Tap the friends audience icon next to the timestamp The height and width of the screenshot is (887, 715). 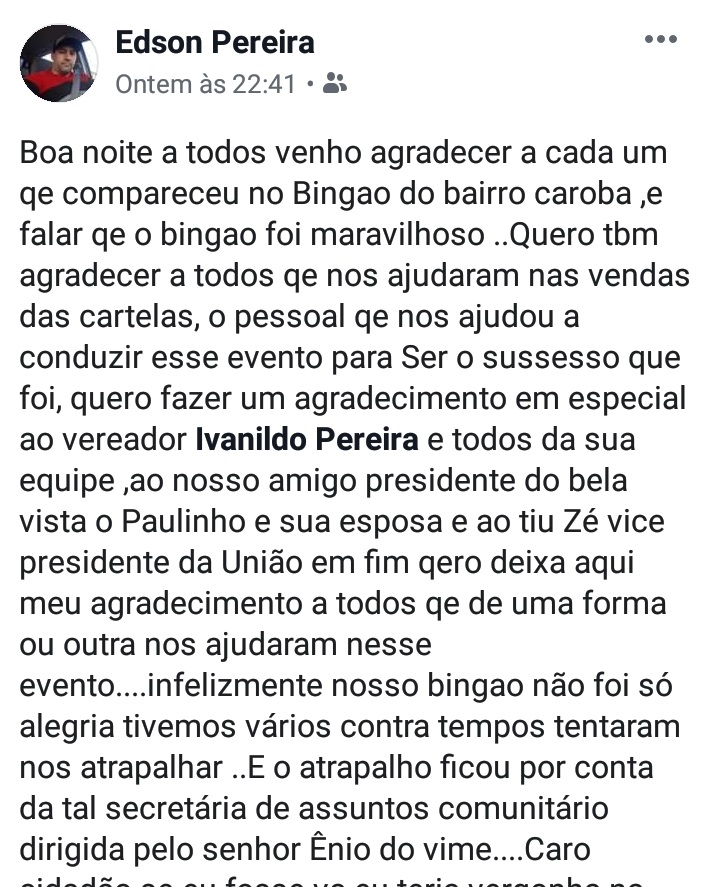(x=335, y=84)
